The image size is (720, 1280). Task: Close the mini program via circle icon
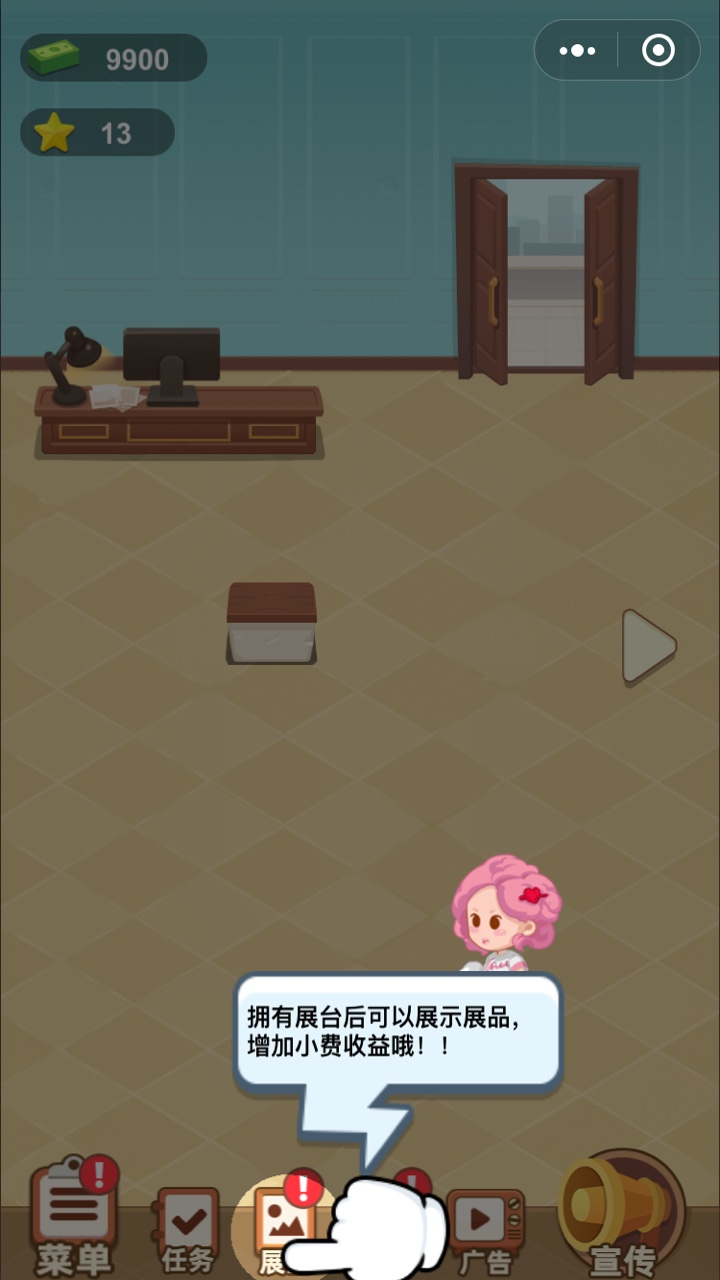(x=658, y=51)
